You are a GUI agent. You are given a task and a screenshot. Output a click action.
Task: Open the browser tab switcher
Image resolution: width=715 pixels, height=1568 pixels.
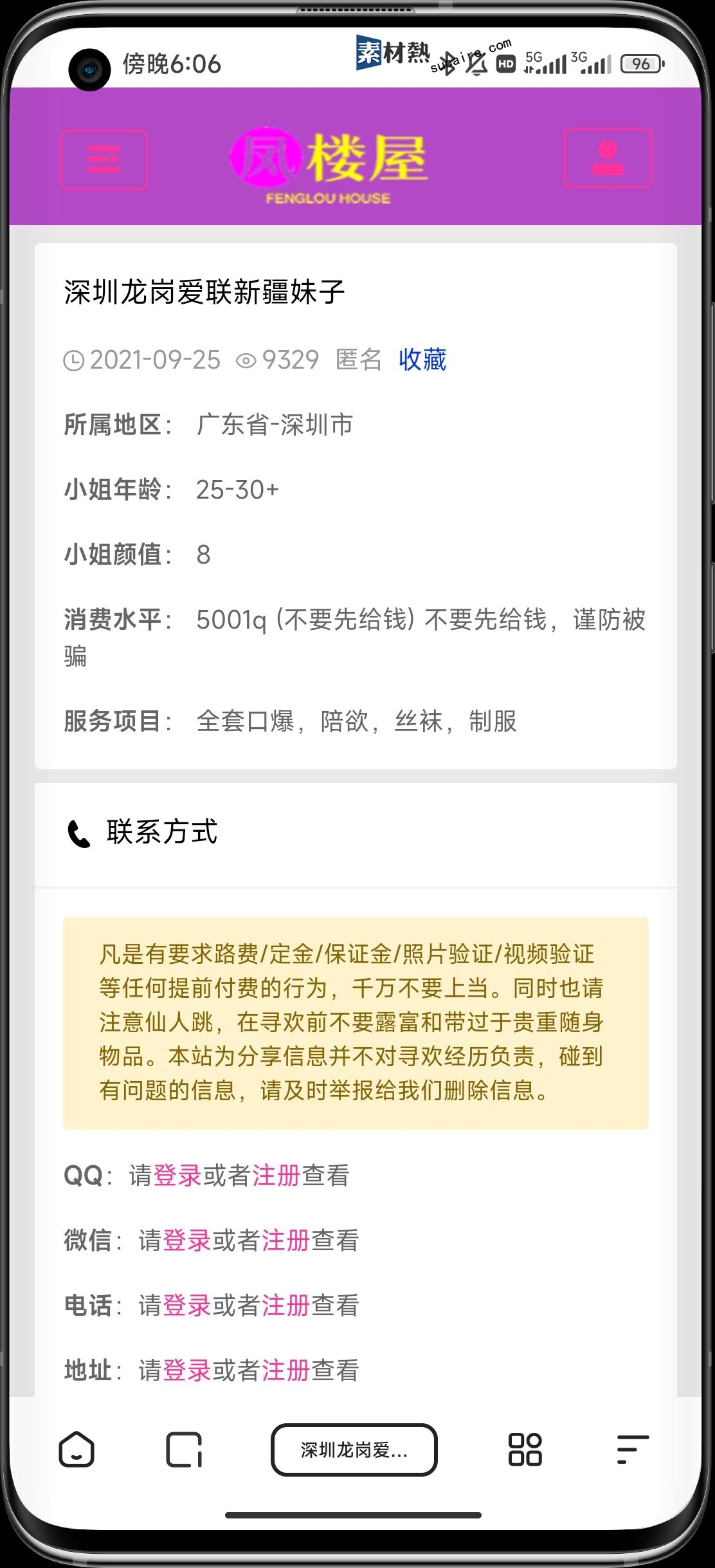tap(184, 1450)
